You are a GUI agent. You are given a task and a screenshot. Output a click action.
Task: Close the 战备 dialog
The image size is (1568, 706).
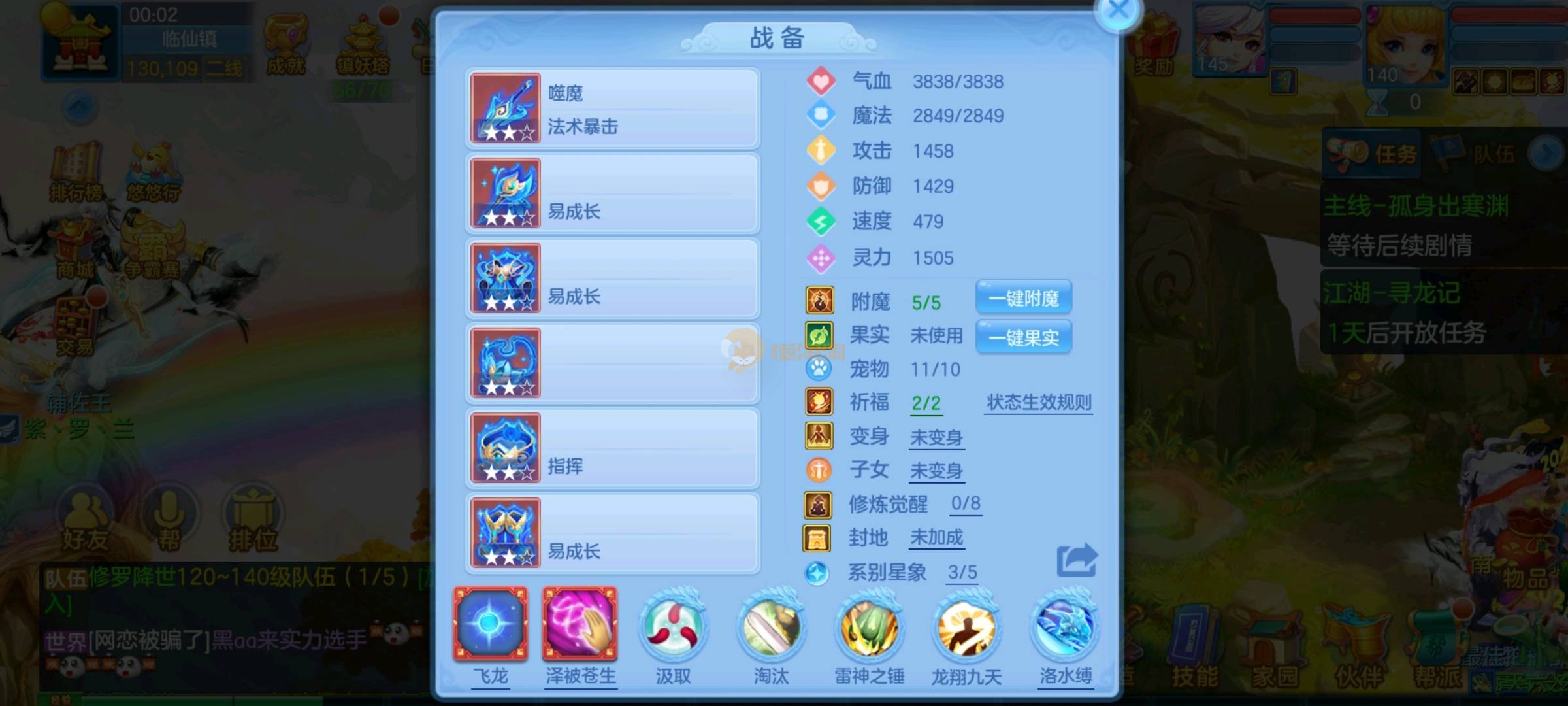pos(1119,10)
